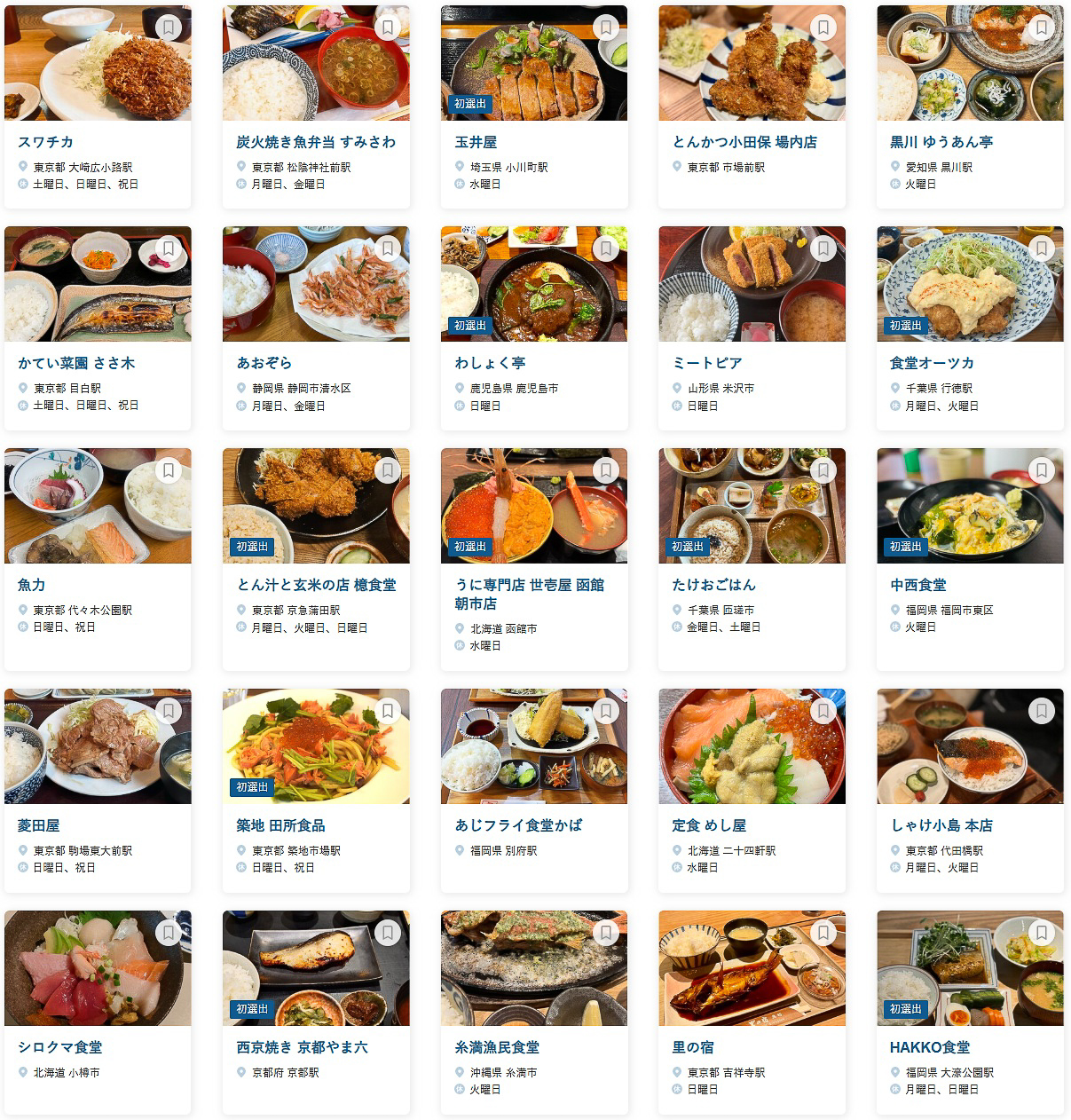
Task: Bookmark the スワチカ restaurant card
Action: [x=167, y=27]
